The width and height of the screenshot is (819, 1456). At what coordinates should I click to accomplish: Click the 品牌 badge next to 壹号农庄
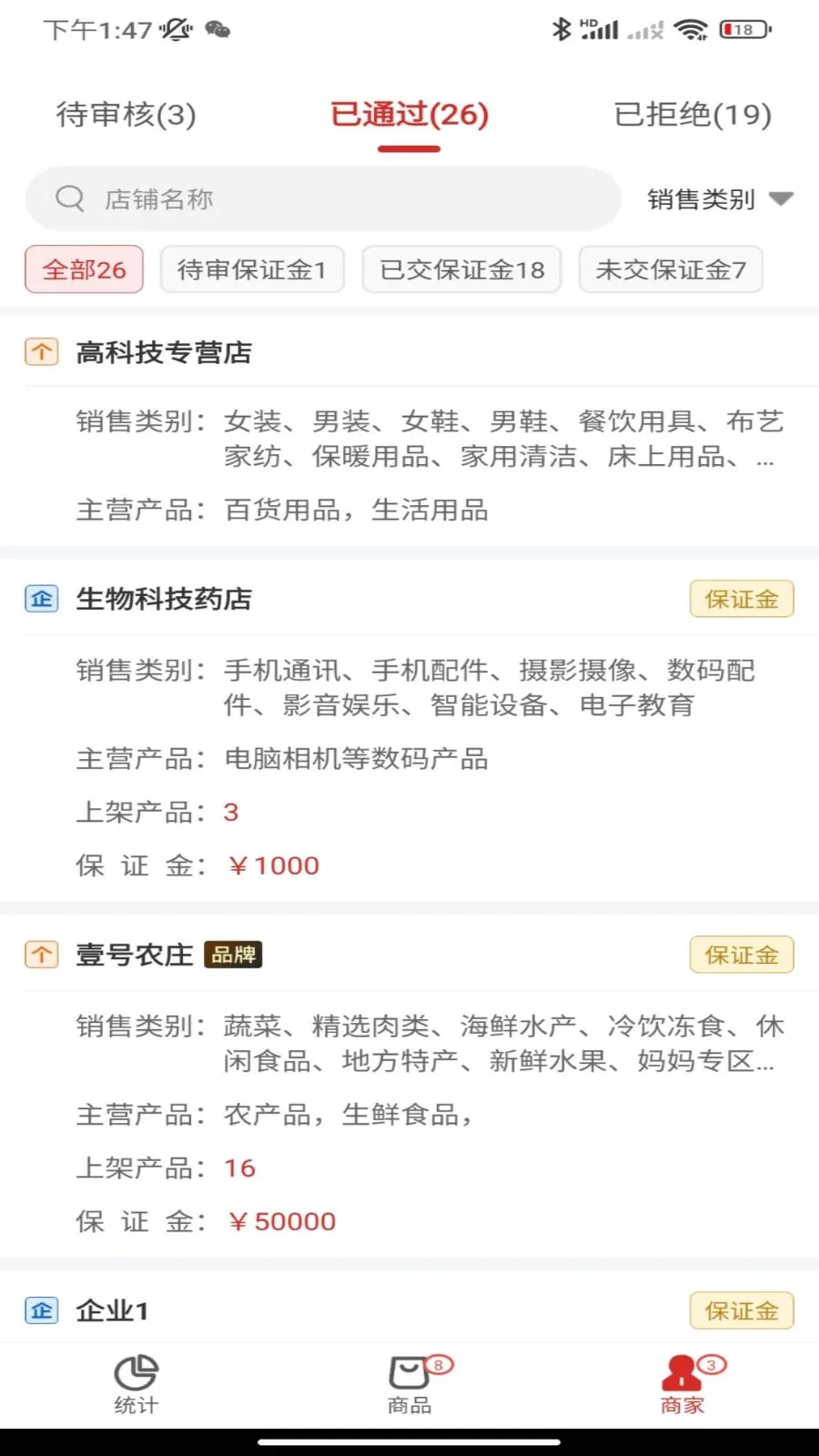pyautogui.click(x=233, y=955)
